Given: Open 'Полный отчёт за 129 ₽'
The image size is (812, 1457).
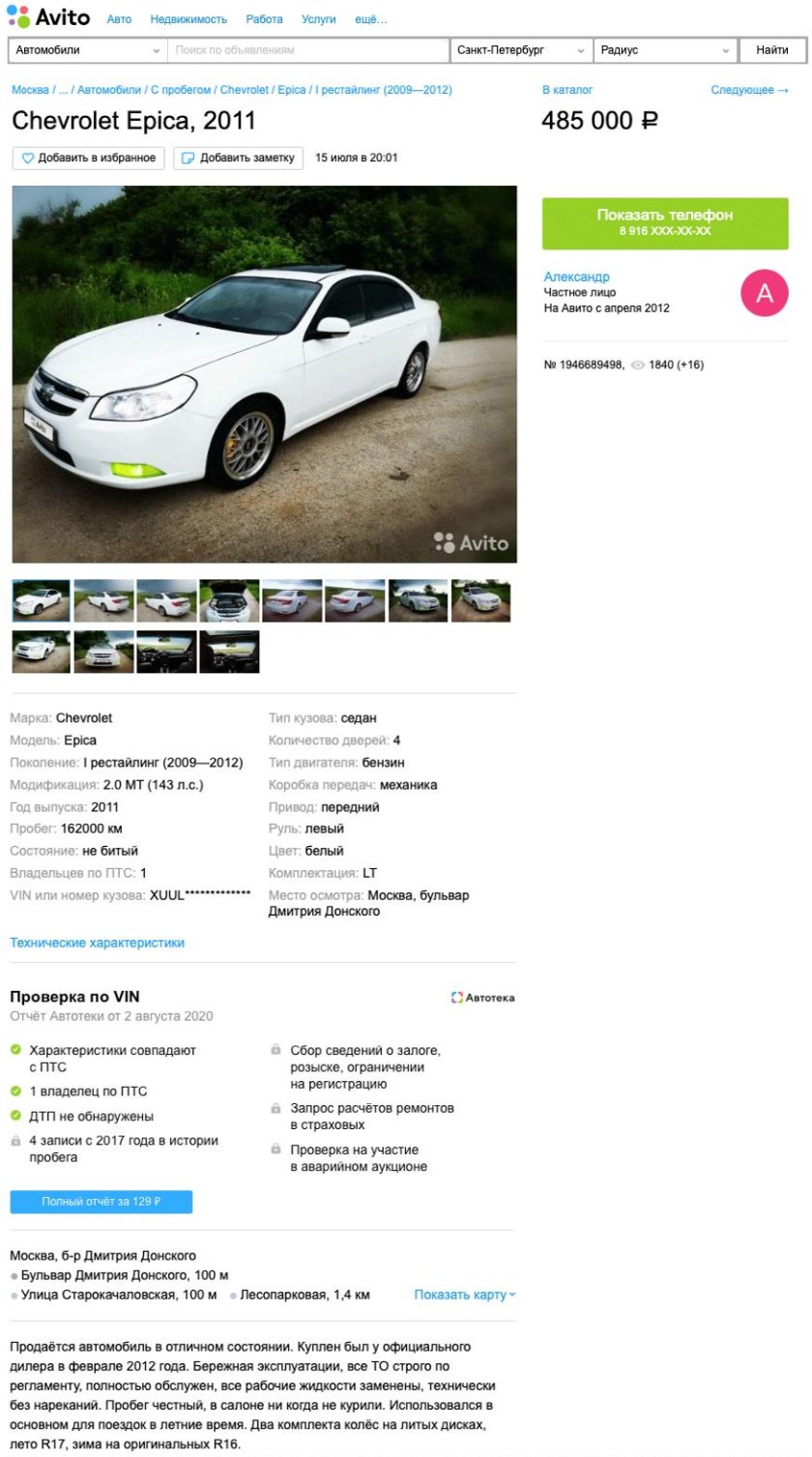Looking at the screenshot, I should click(101, 1200).
